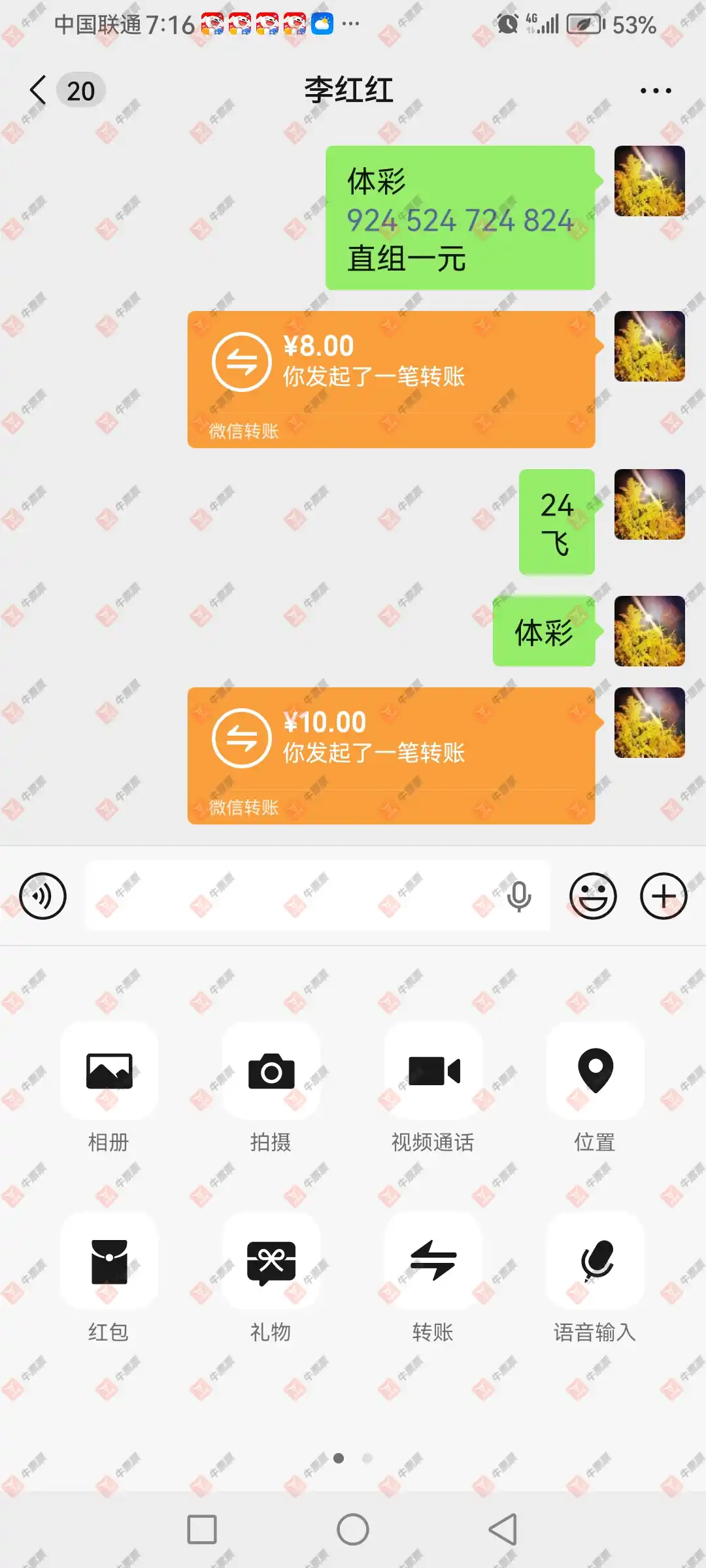Send a 礼物 gift
This screenshot has height=1568, width=706.
(271, 1261)
